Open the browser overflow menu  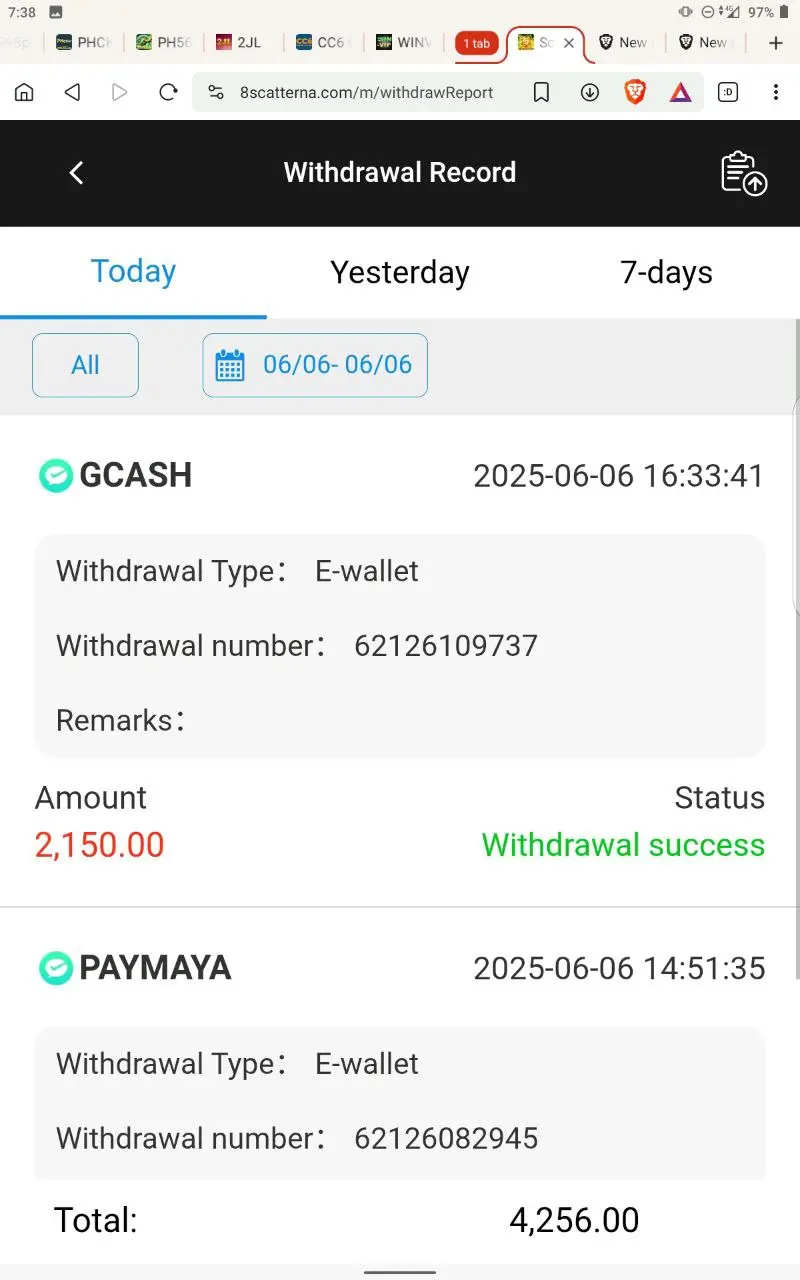point(775,93)
